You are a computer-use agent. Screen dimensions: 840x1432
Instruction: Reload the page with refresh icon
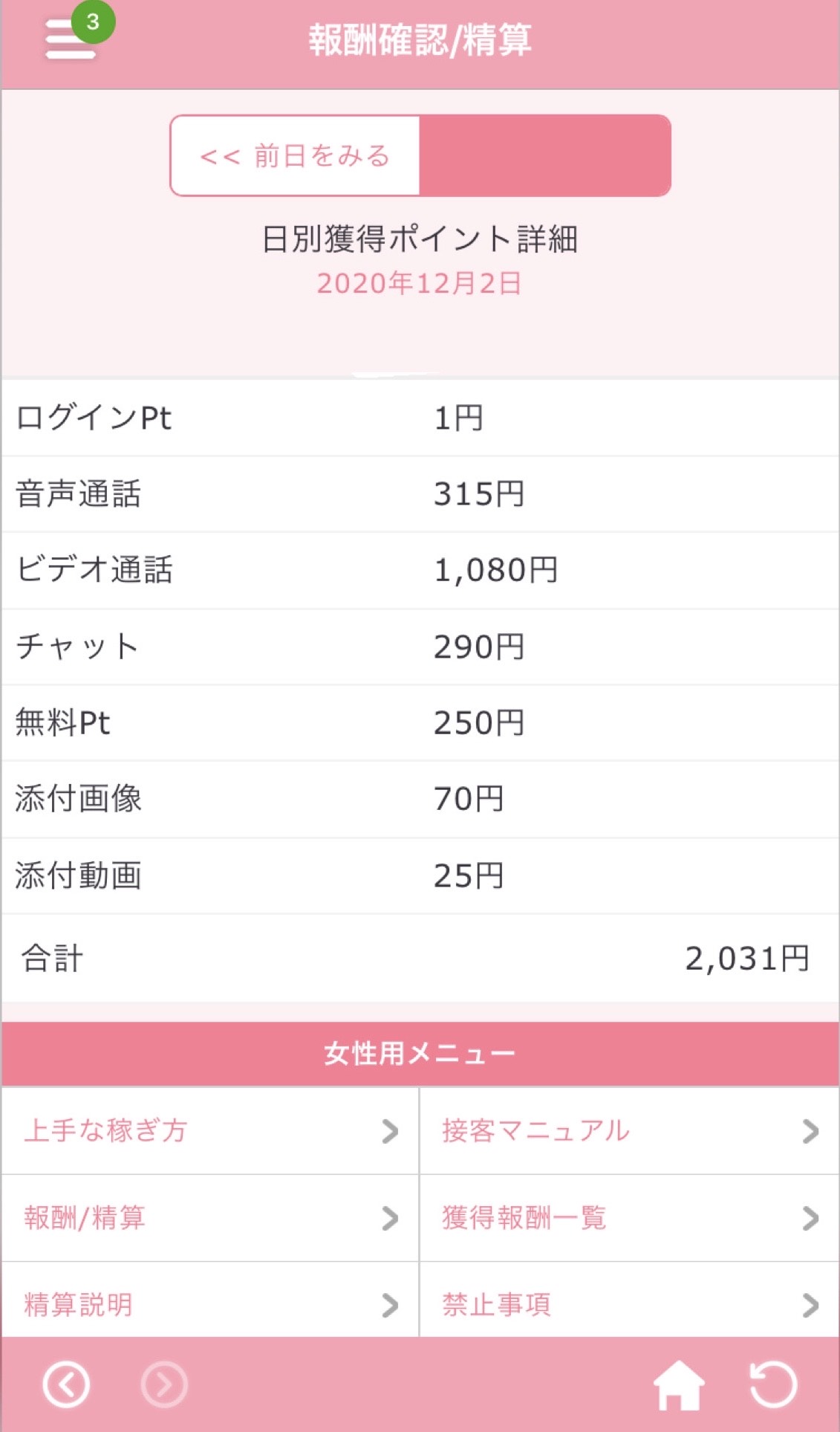773,1385
